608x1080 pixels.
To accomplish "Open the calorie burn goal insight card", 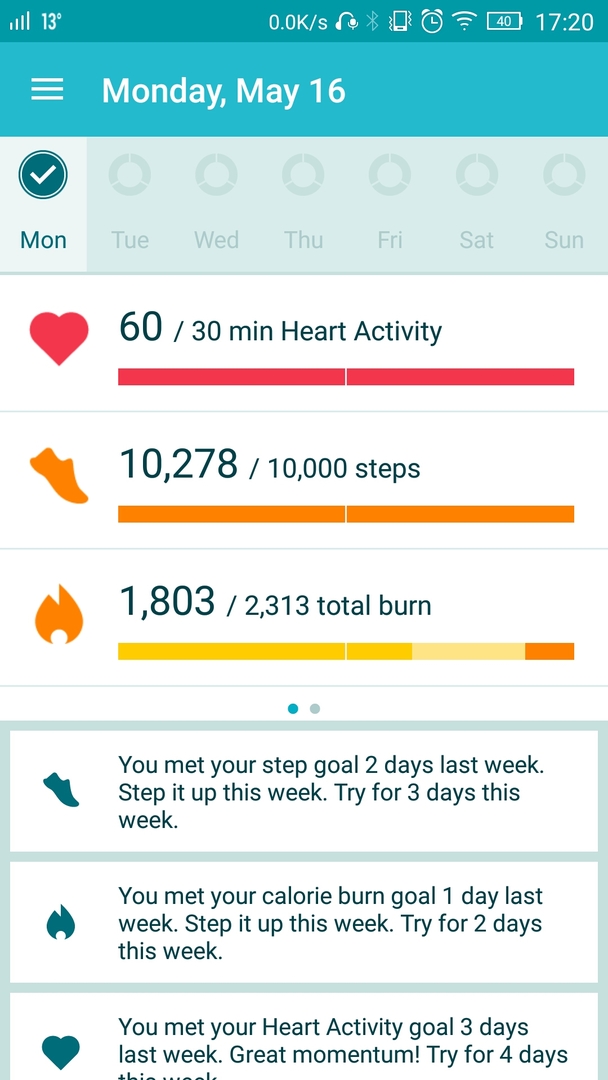I will pyautogui.click(x=304, y=922).
